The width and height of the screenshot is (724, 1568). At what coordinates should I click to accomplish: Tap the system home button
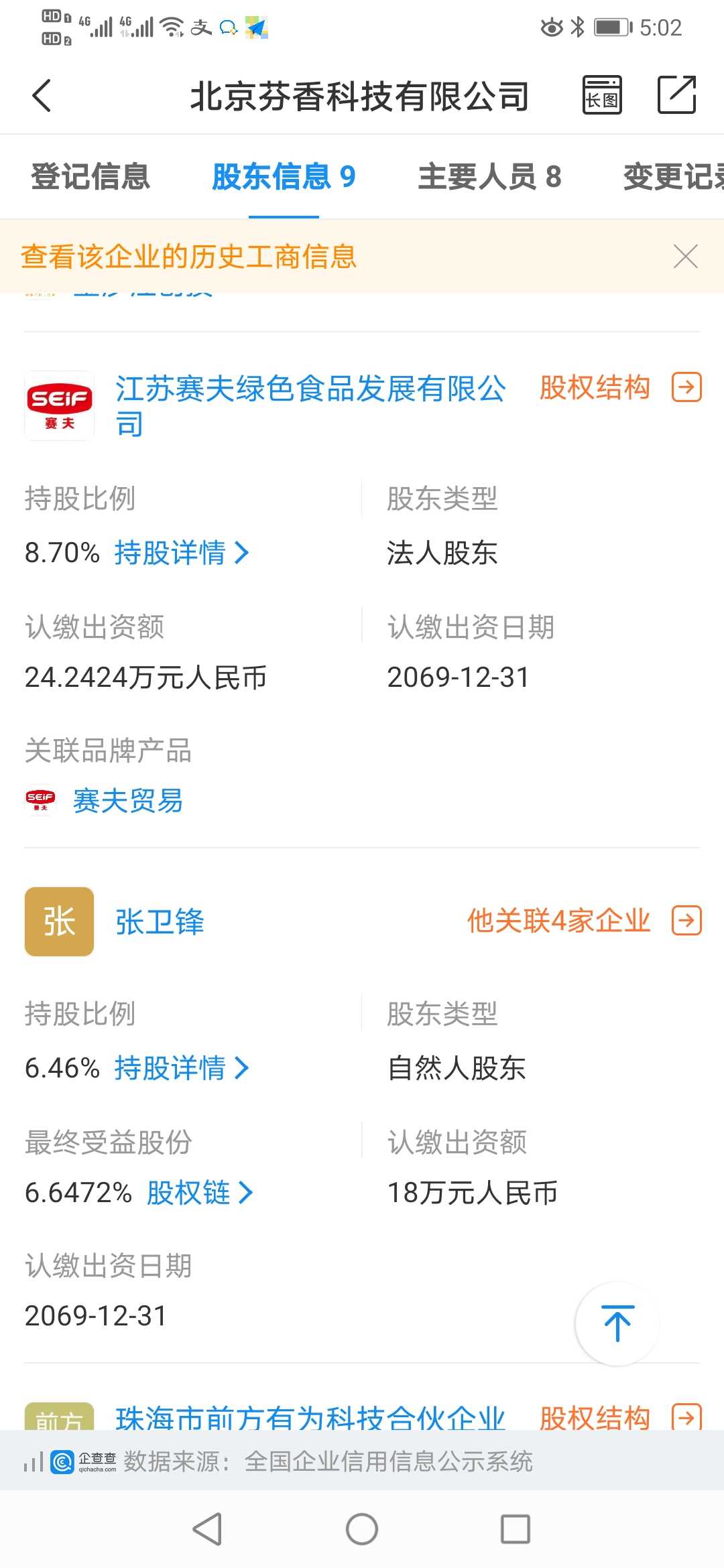click(x=362, y=1530)
